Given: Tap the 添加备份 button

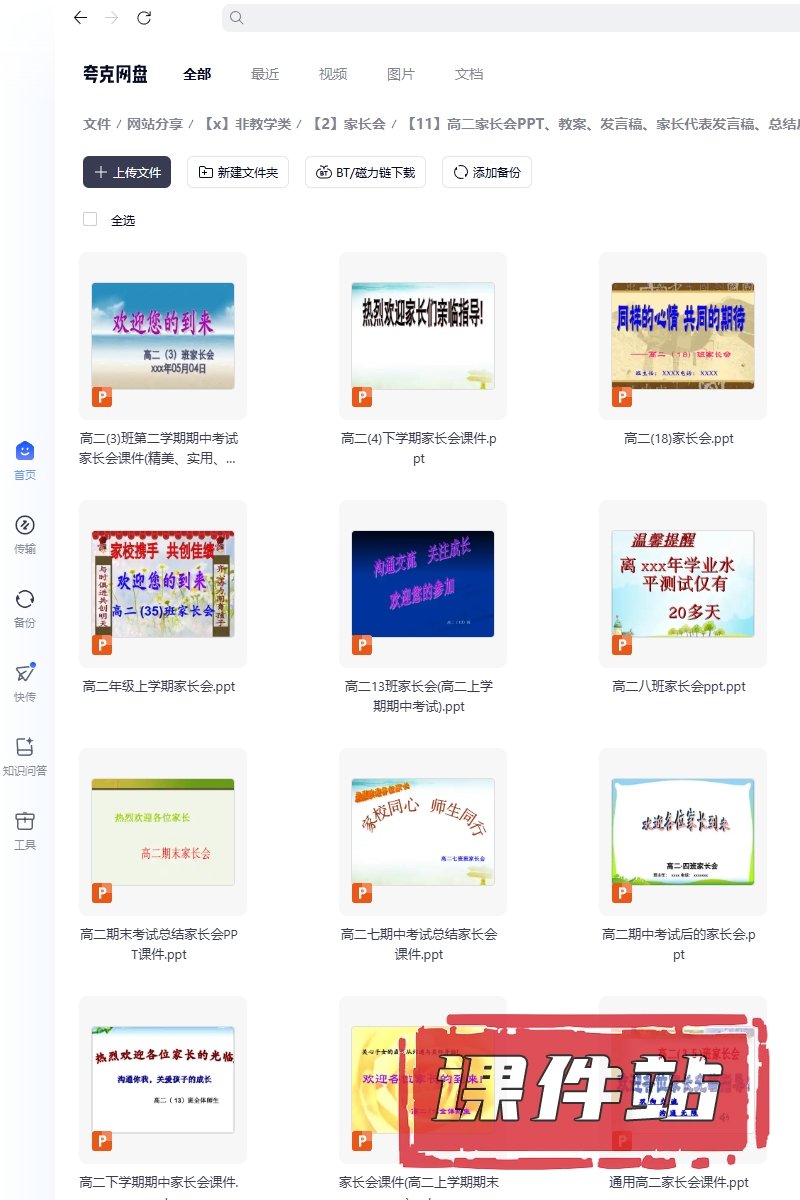Looking at the screenshot, I should pos(487,172).
